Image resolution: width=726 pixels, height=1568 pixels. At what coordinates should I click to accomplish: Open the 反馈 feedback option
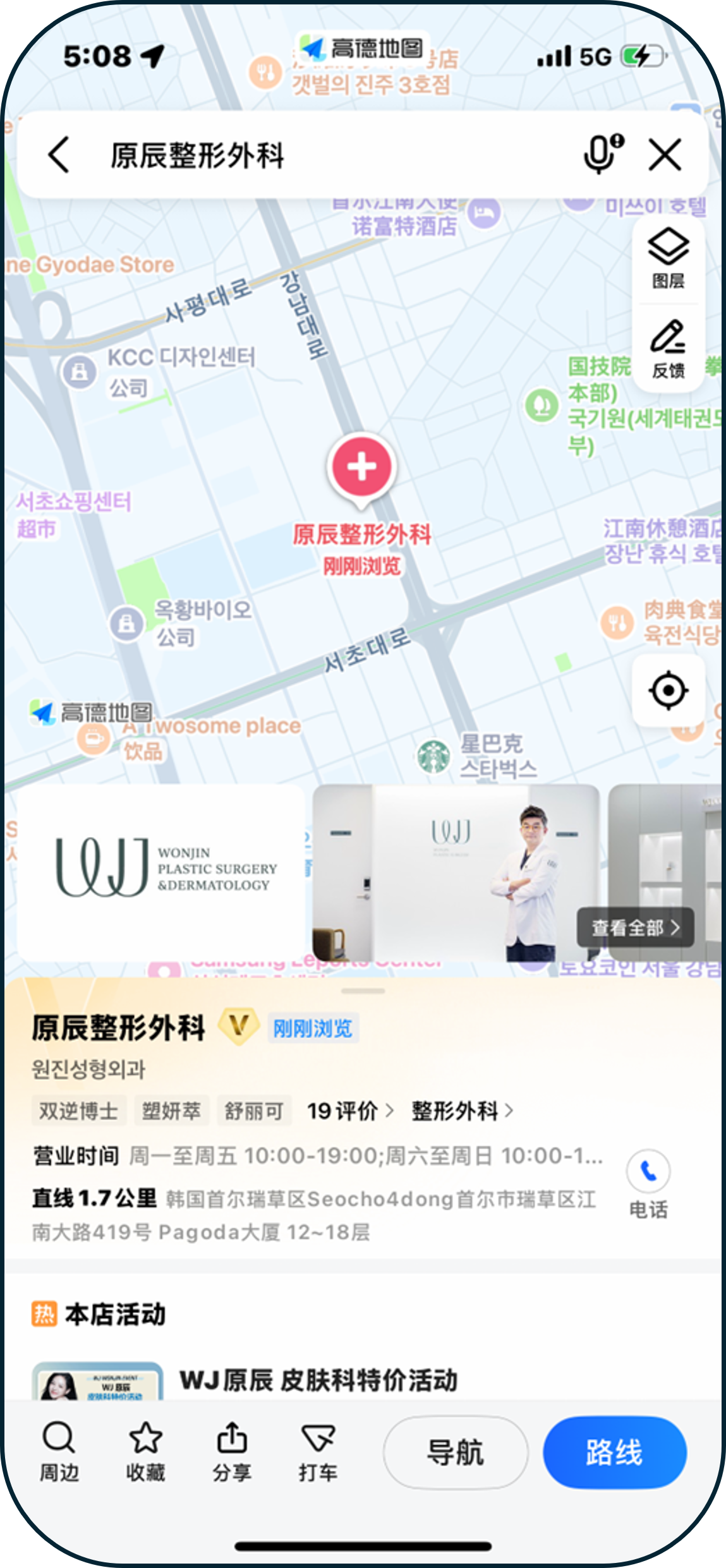(x=668, y=349)
